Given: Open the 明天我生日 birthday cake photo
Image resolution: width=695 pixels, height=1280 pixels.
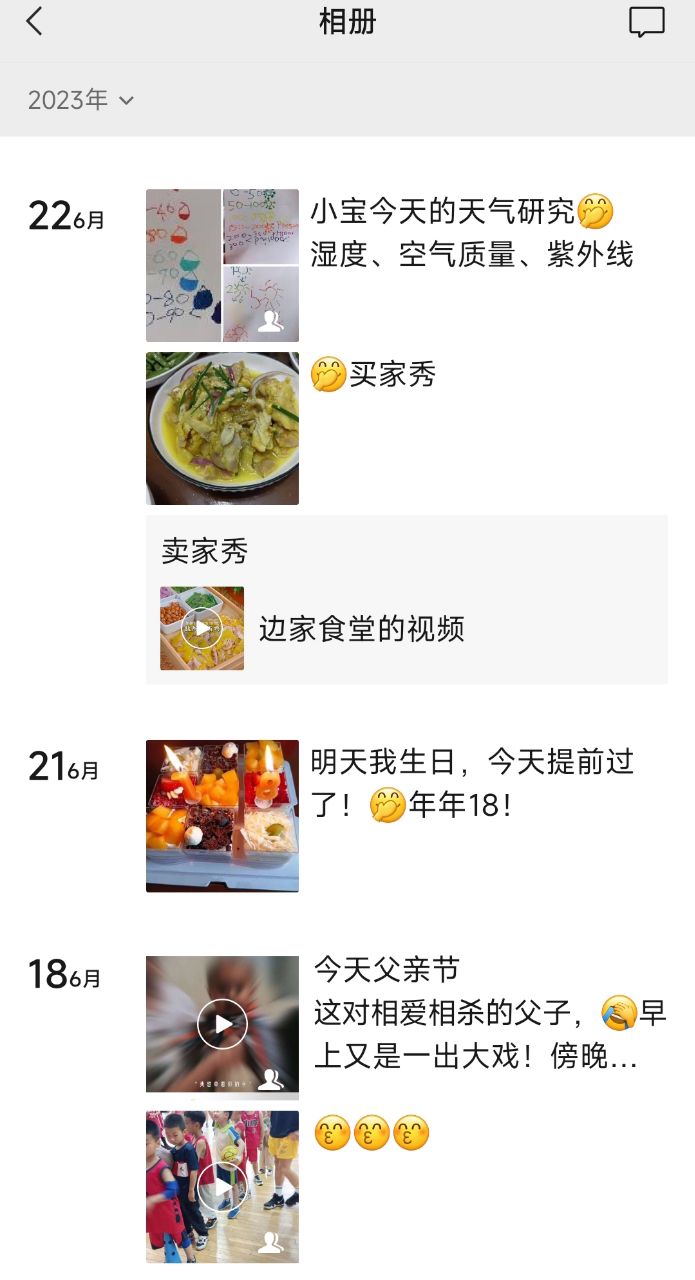Looking at the screenshot, I should click(222, 815).
